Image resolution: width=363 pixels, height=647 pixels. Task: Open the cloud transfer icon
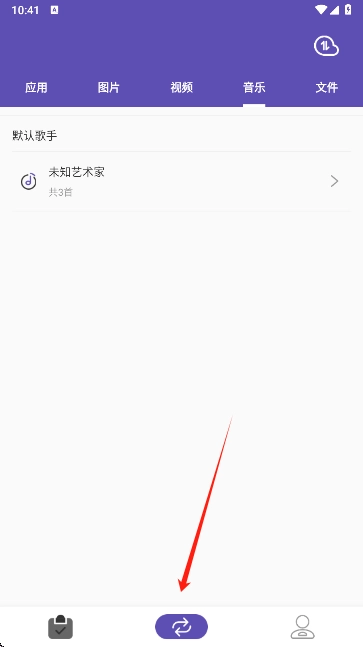(326, 46)
